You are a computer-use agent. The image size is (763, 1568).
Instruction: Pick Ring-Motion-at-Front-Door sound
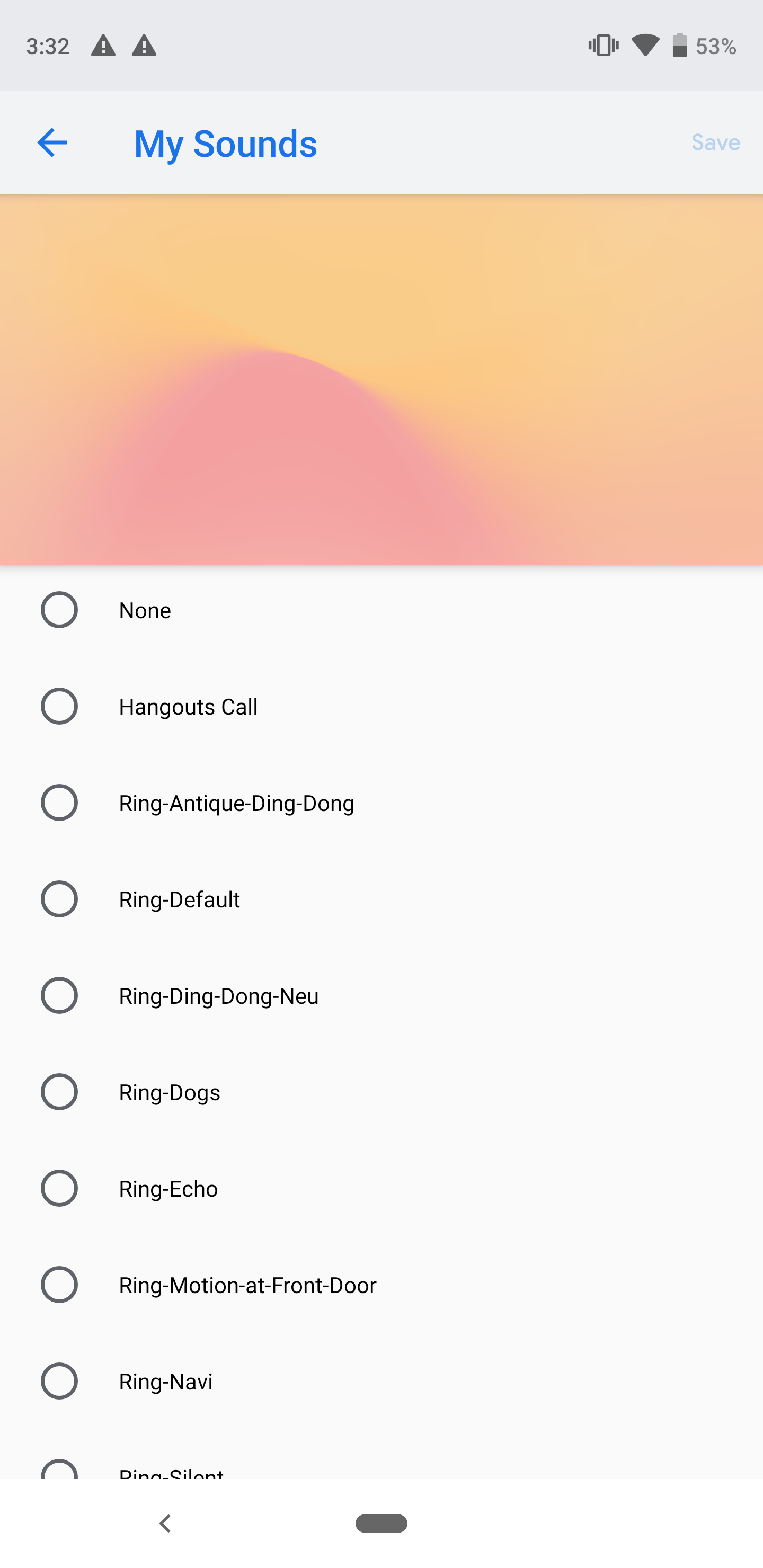pos(381,1285)
